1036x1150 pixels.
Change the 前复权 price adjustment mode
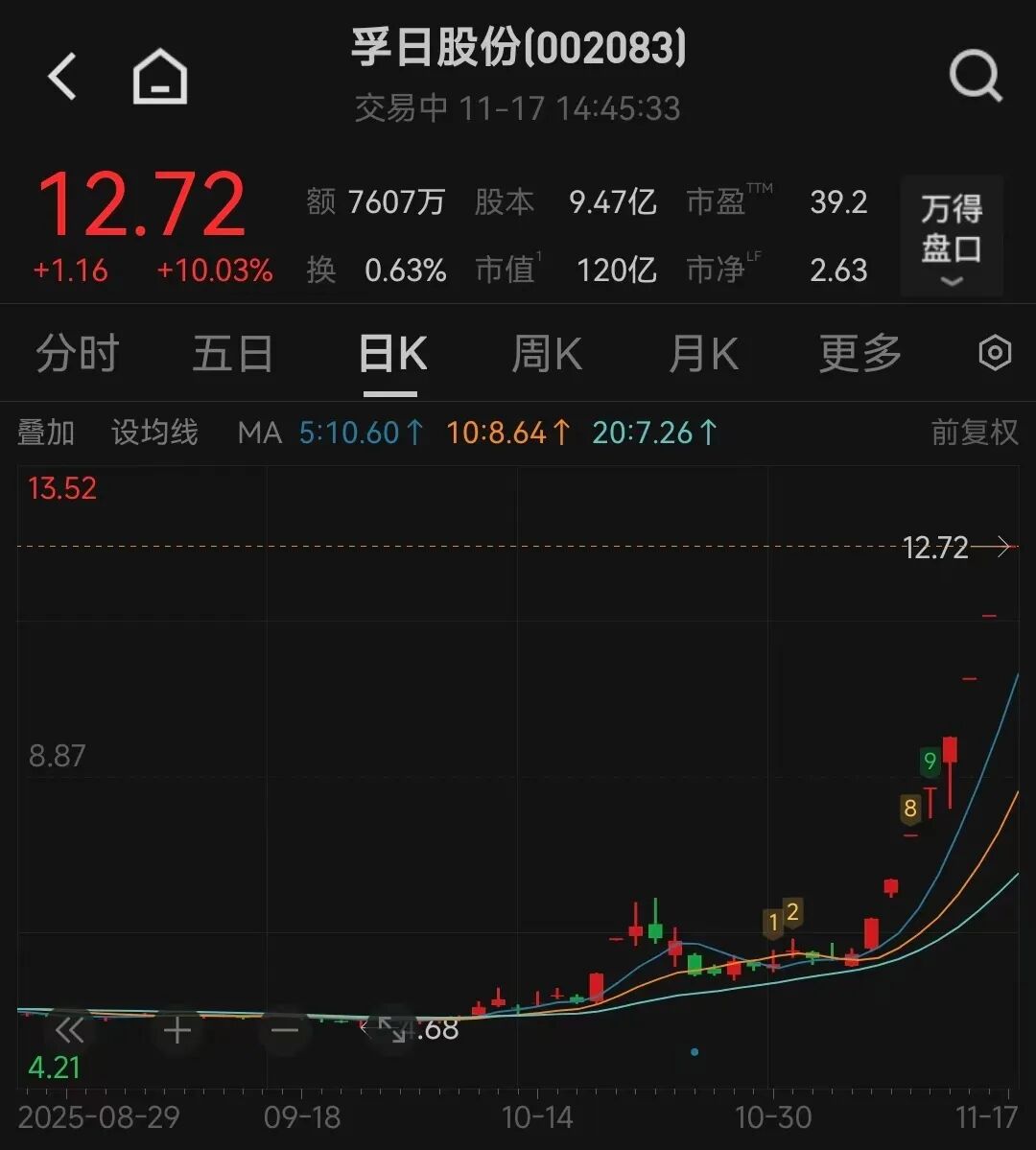(974, 433)
